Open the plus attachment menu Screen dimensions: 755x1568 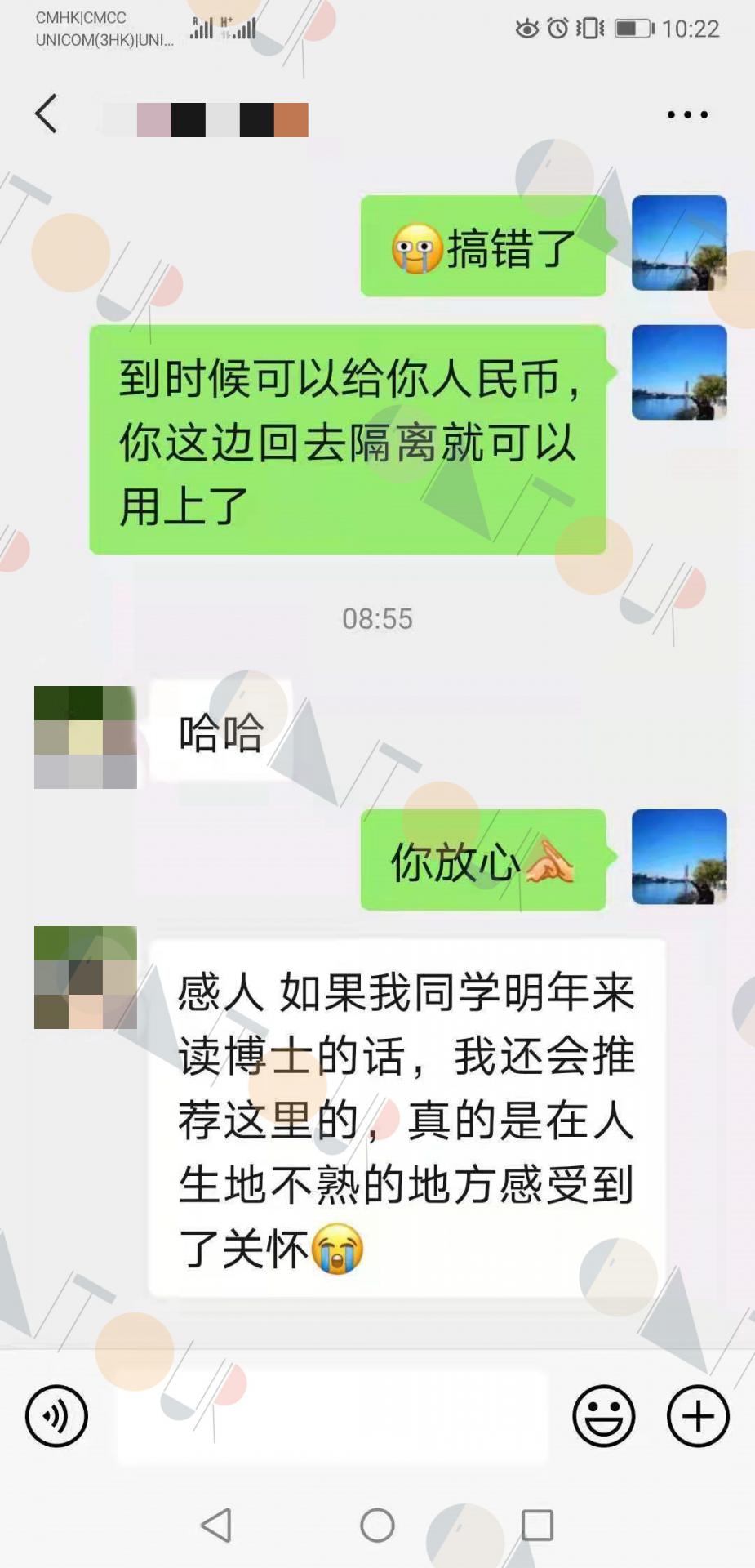698,1416
